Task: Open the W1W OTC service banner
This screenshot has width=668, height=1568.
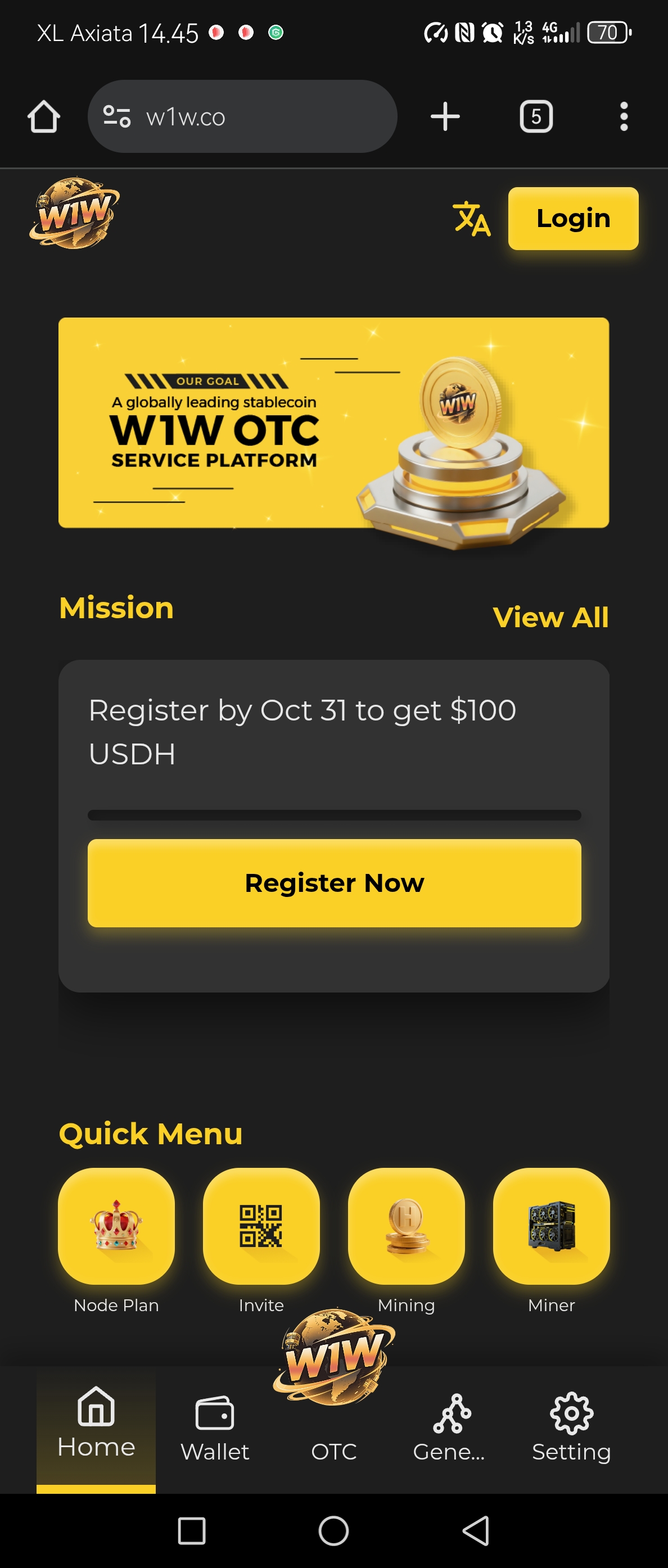Action: 333,423
